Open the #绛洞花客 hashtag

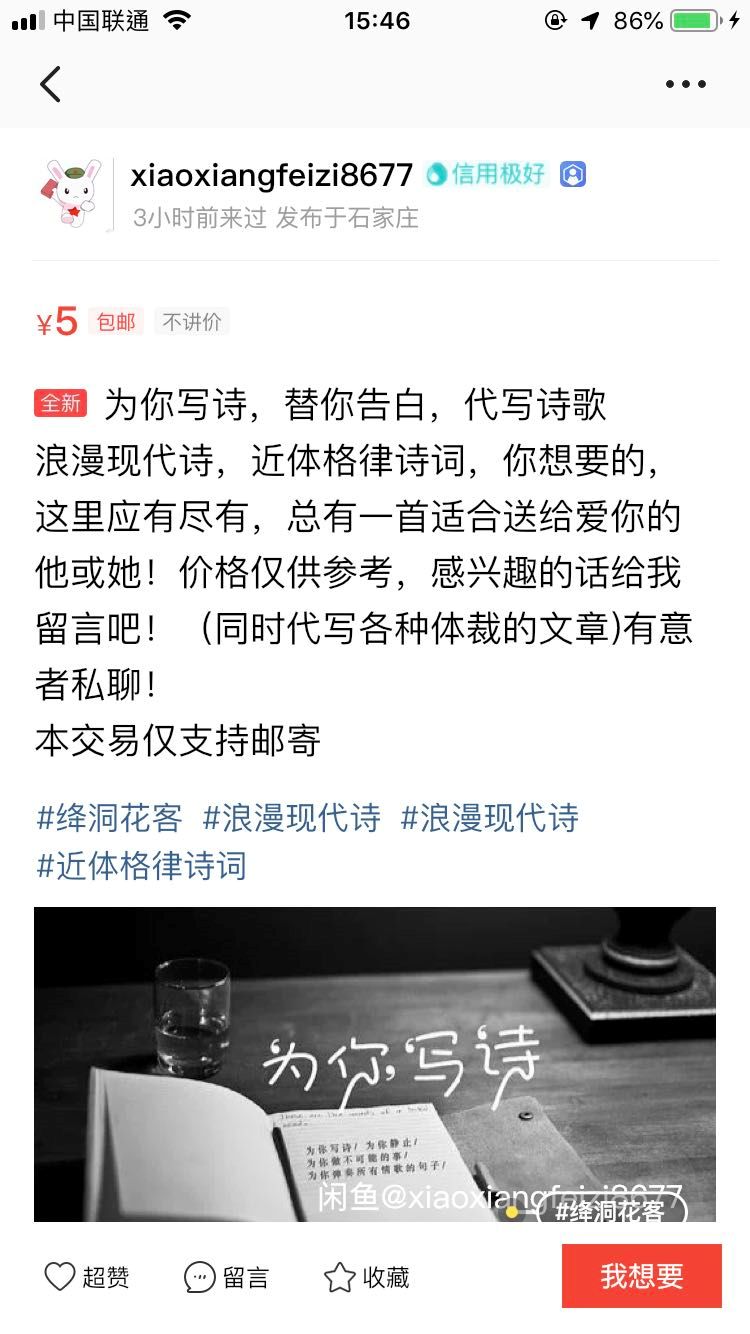click(110, 818)
